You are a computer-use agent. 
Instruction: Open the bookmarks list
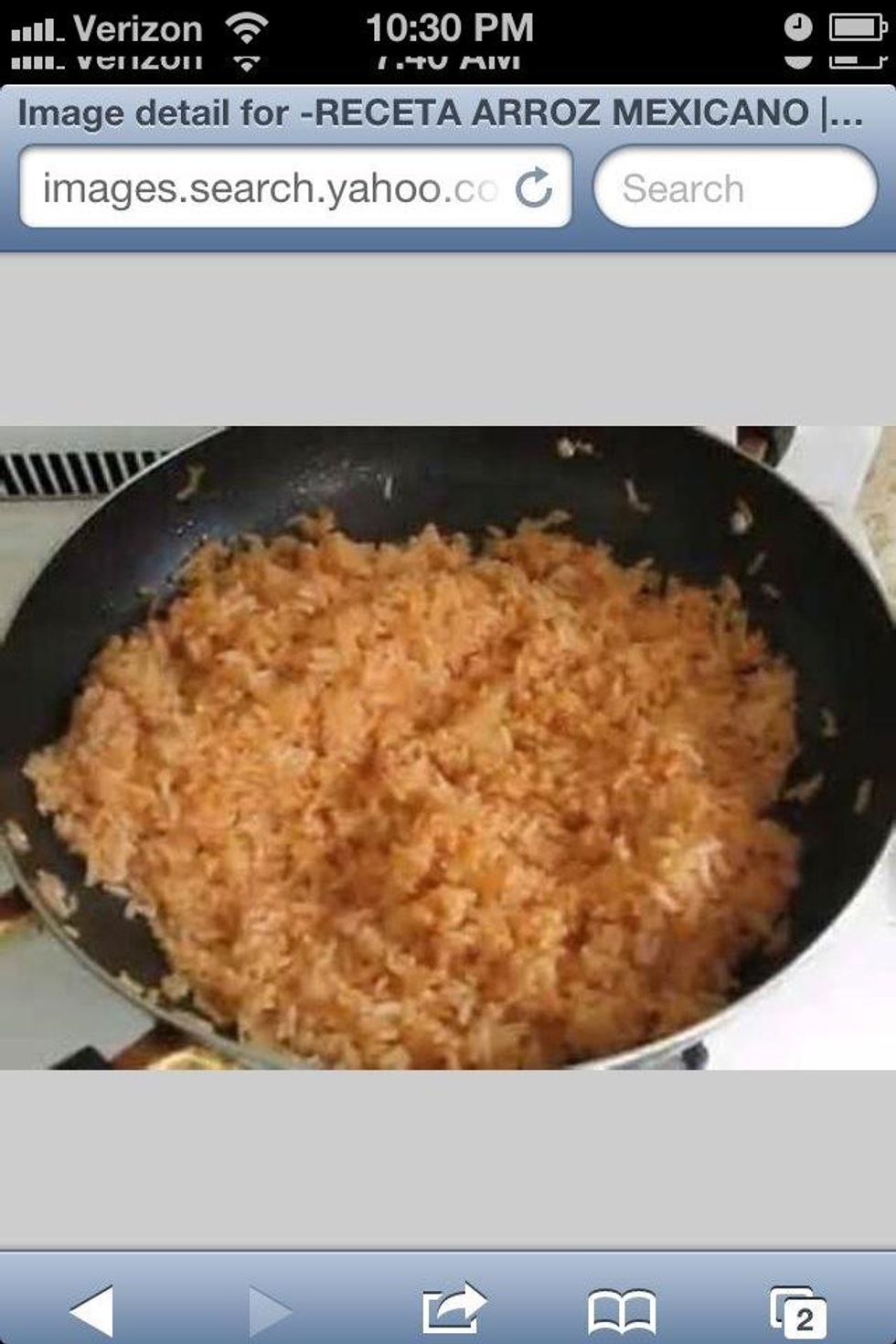(x=622, y=1309)
